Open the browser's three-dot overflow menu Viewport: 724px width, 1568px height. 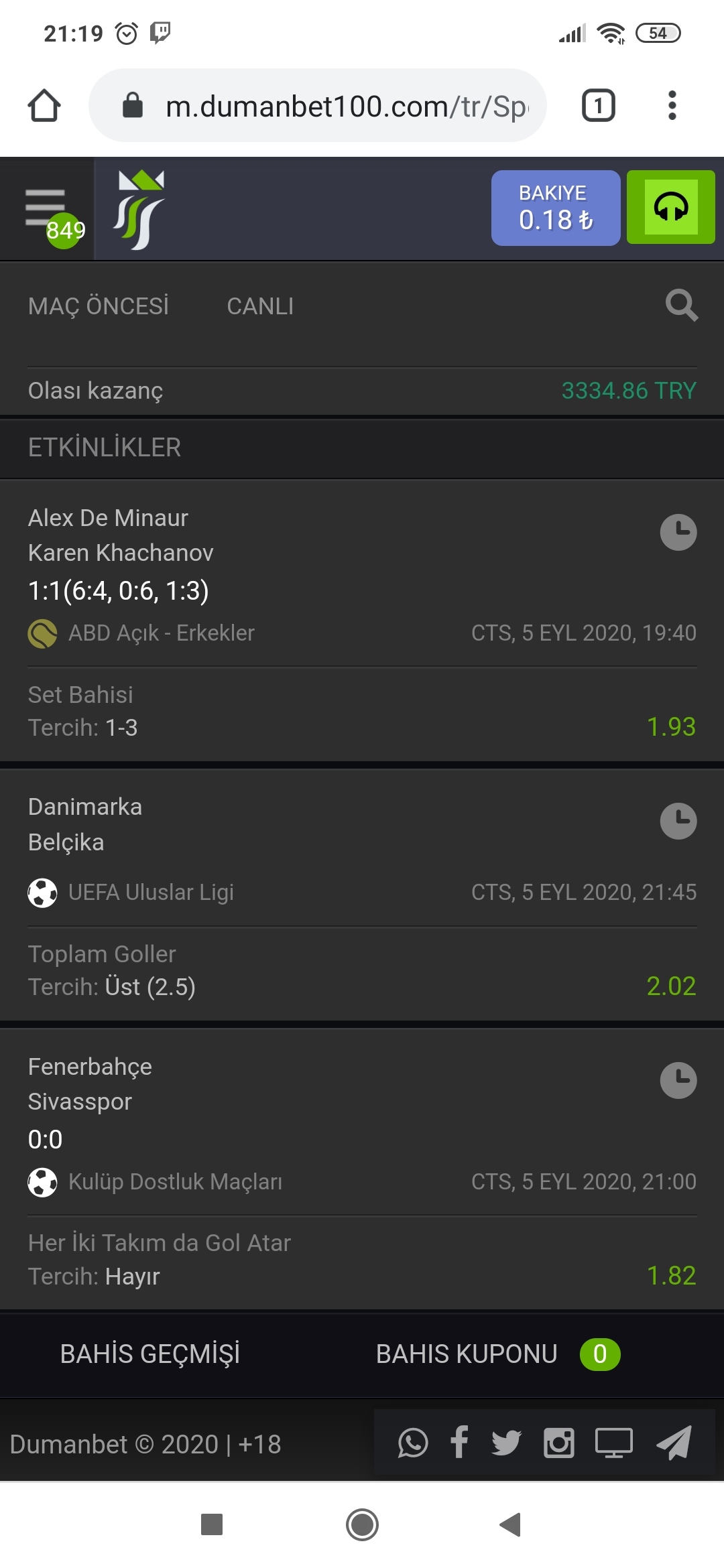click(x=672, y=105)
